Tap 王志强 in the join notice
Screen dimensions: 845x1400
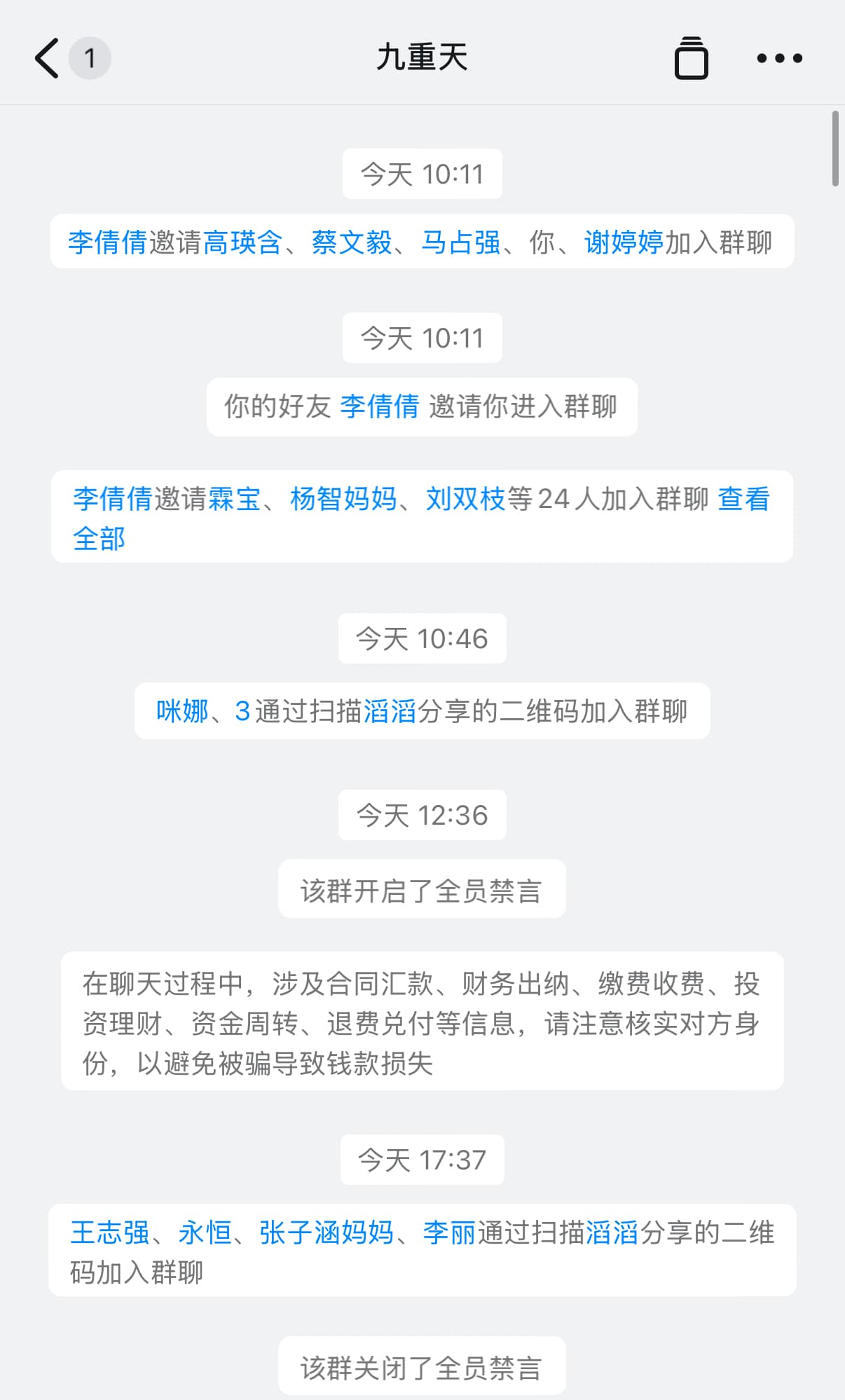pyautogui.click(x=110, y=1233)
